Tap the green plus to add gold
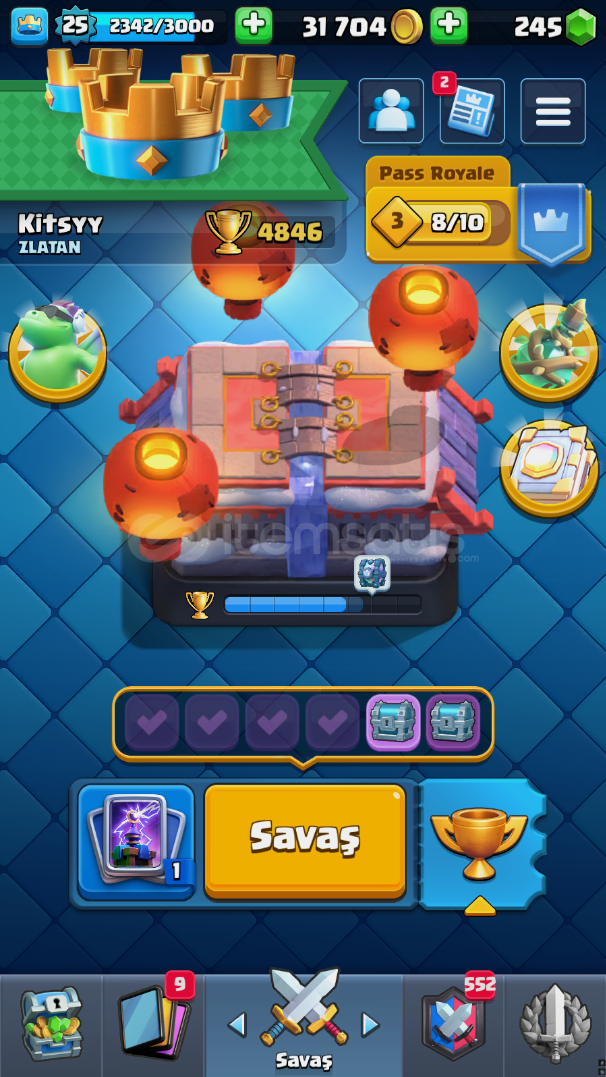 tap(449, 26)
